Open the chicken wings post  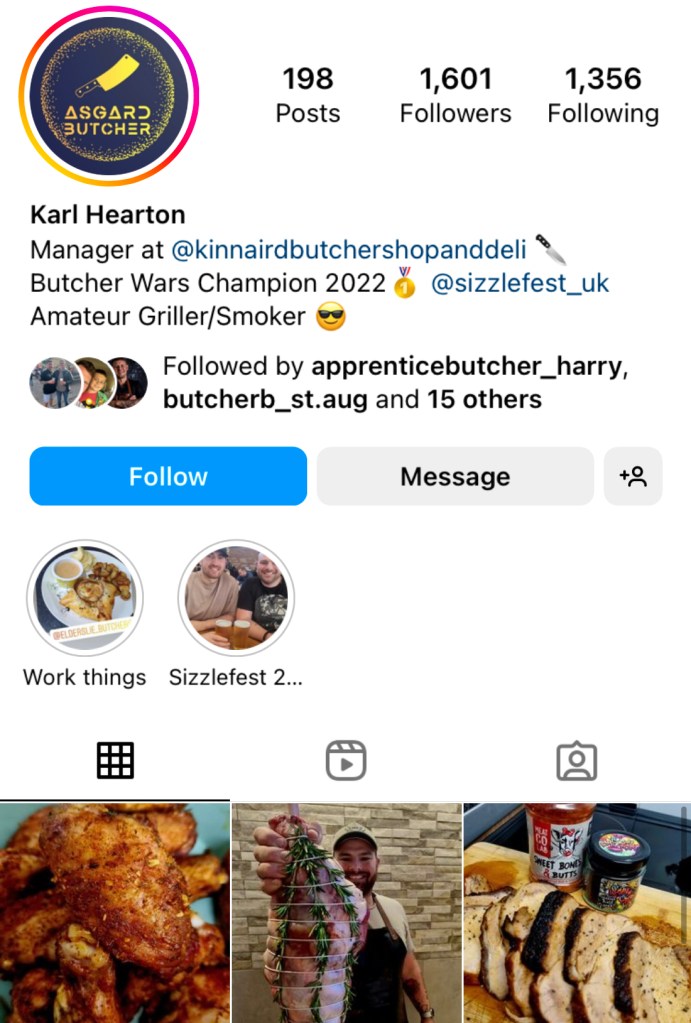(114, 912)
